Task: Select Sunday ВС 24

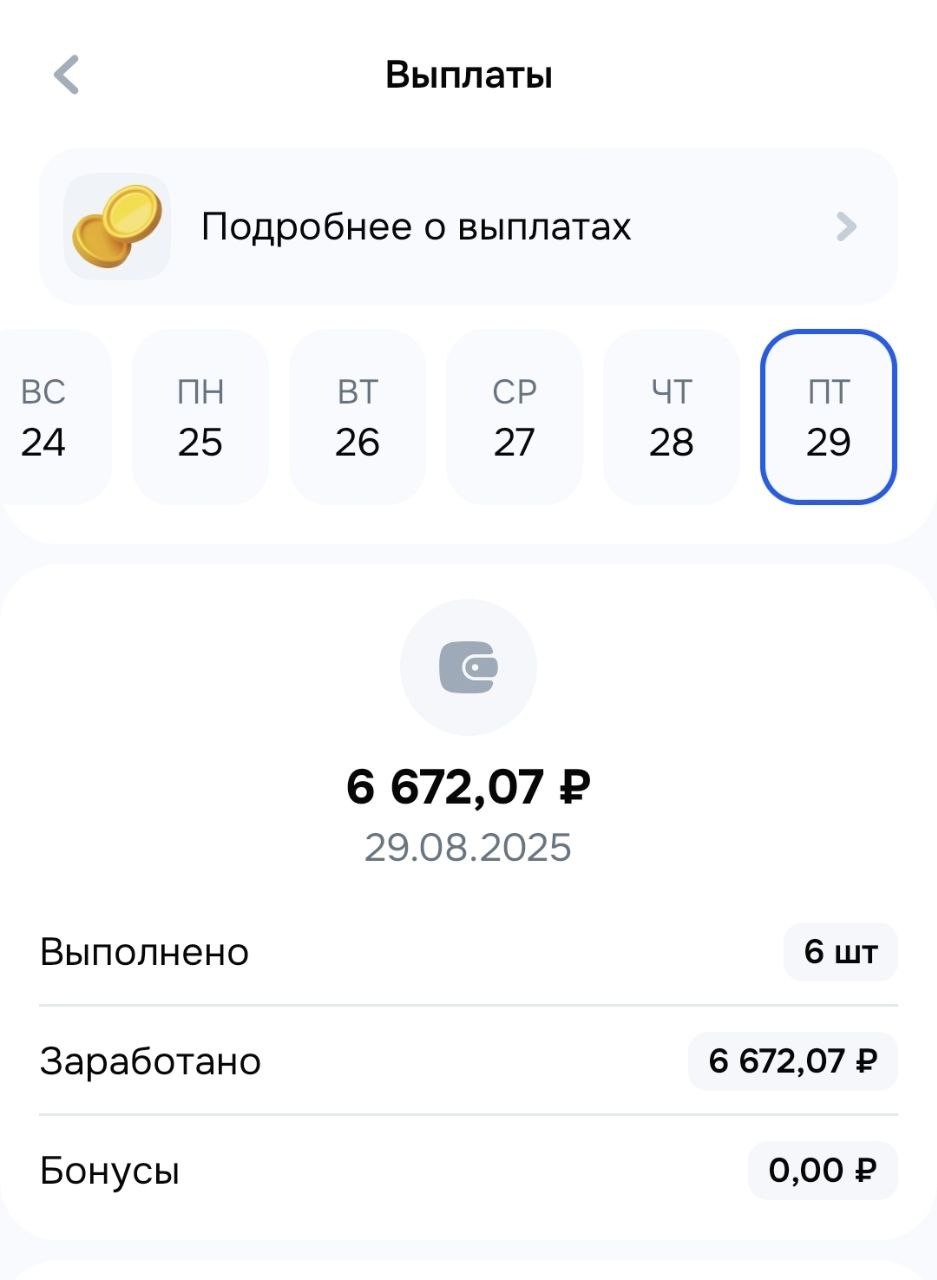Action: click(x=45, y=417)
